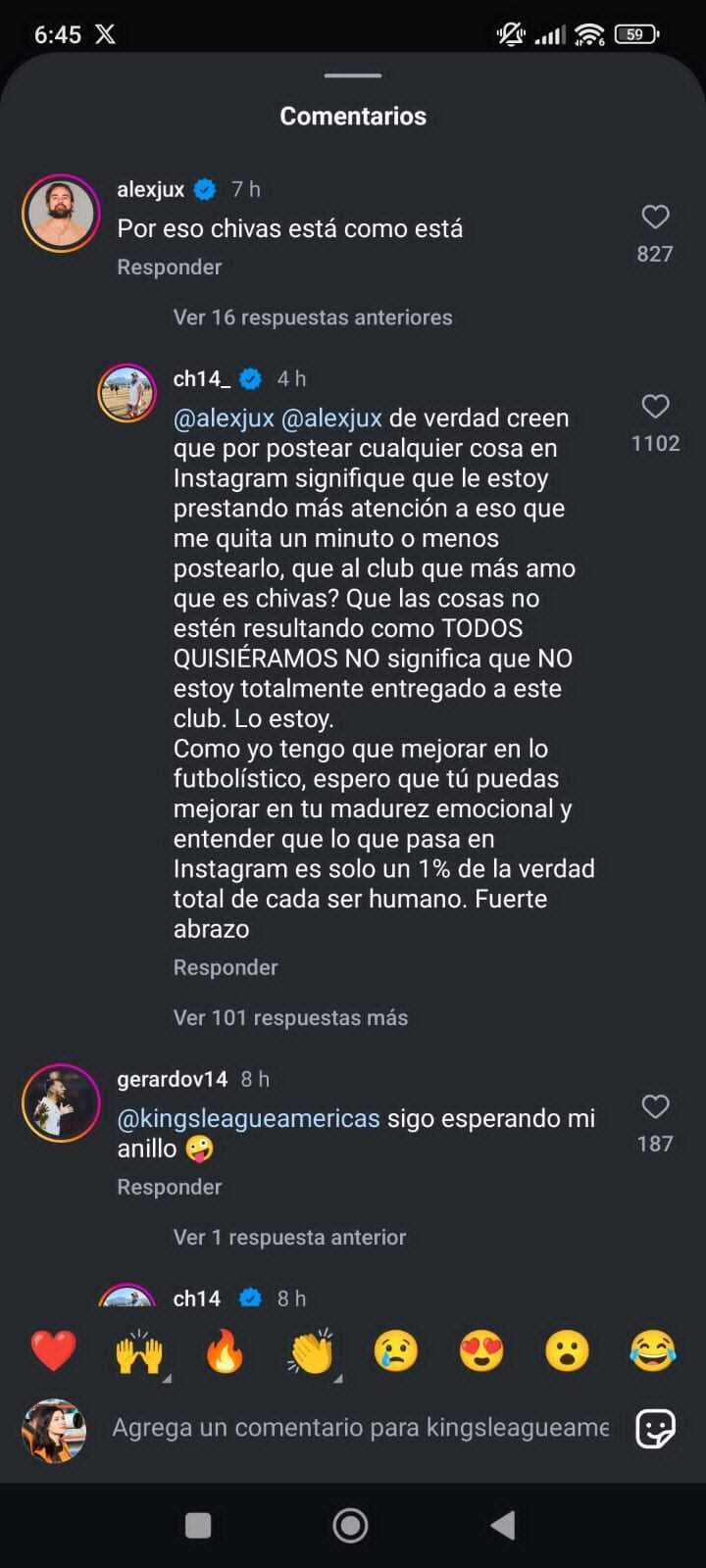
Task: Expand Ver 16 respuestas anteriores
Action: click(x=312, y=318)
